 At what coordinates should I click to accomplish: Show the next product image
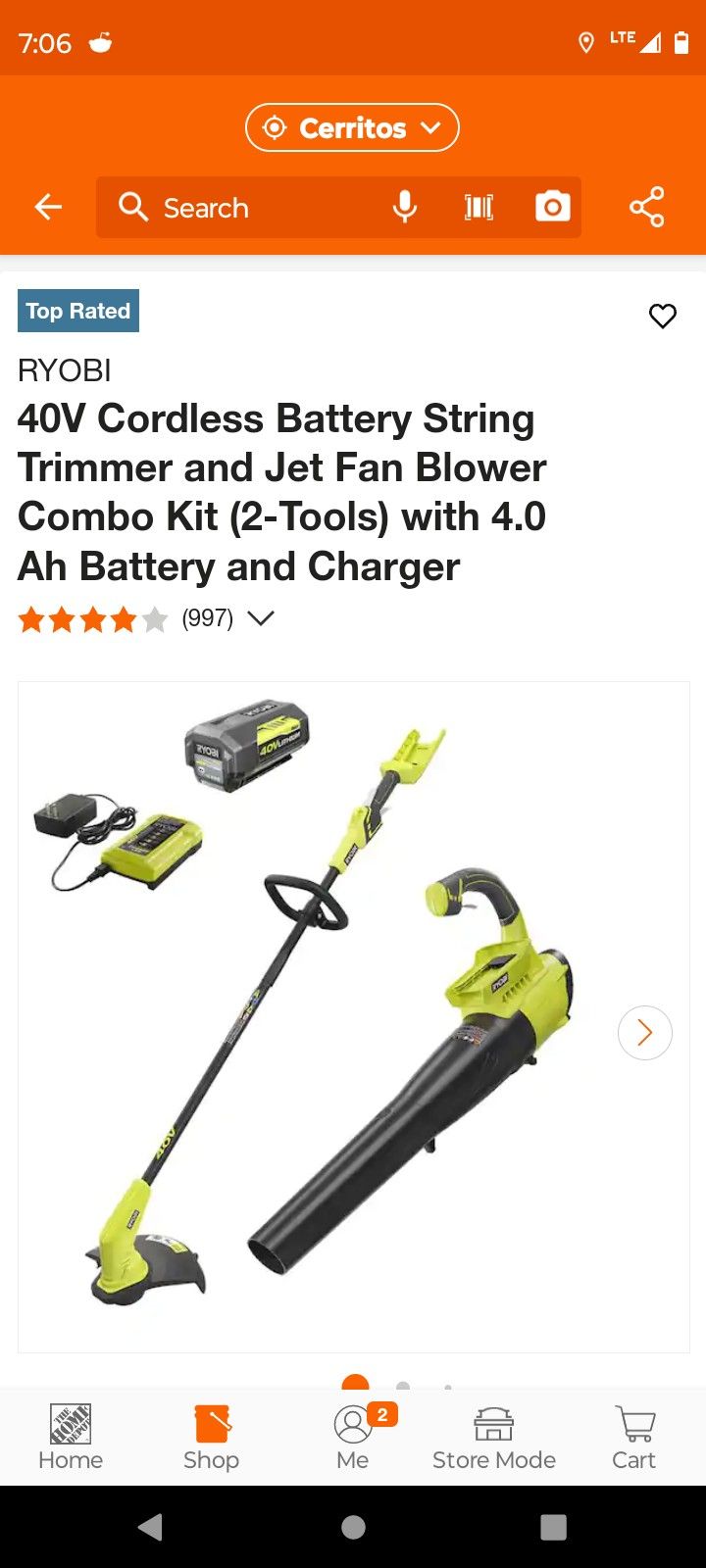pyautogui.click(x=644, y=1033)
